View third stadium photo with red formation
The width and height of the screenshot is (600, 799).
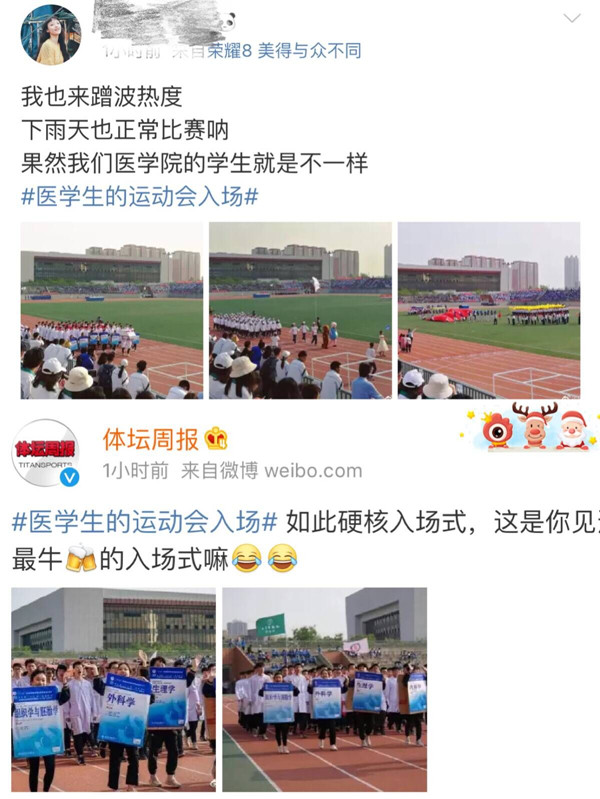tap(488, 310)
